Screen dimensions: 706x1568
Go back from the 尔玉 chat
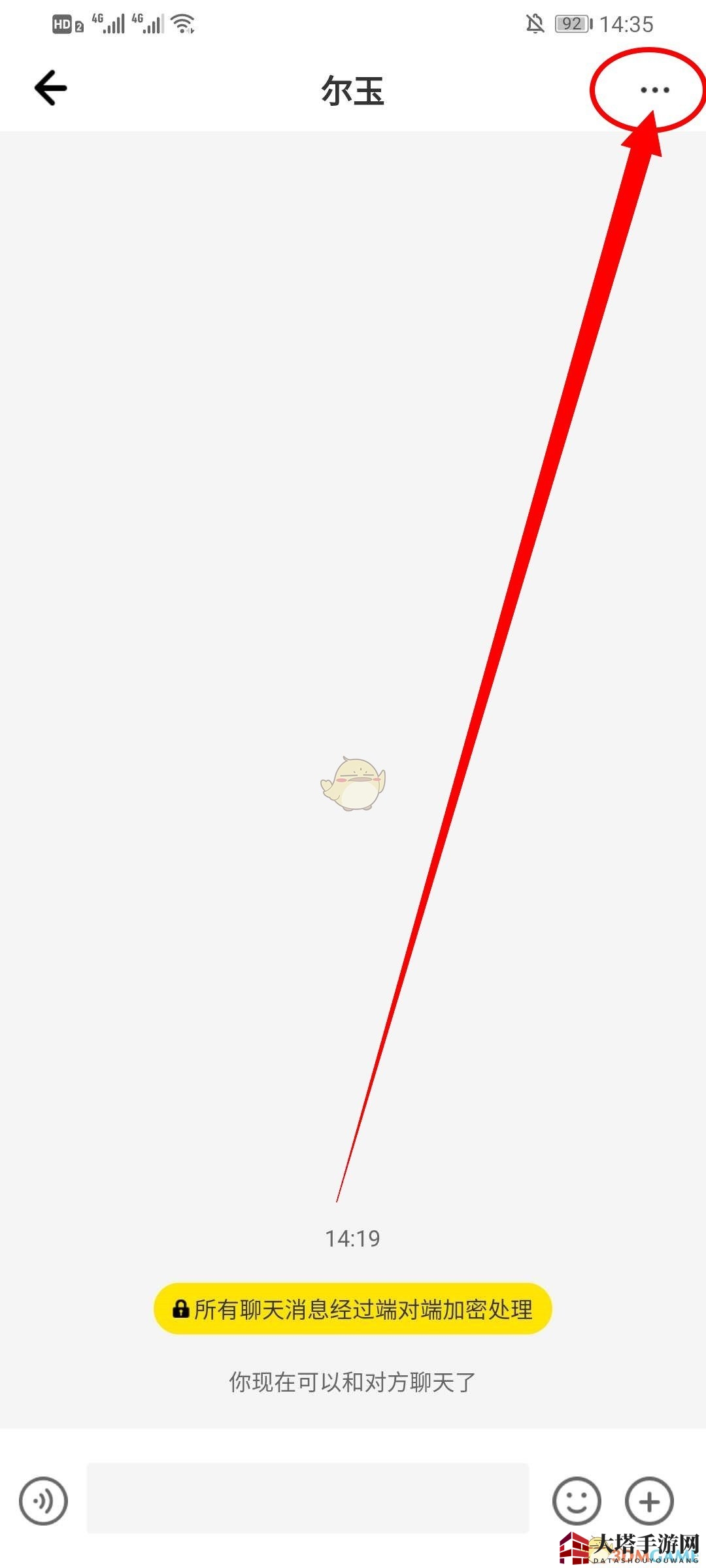[51, 88]
